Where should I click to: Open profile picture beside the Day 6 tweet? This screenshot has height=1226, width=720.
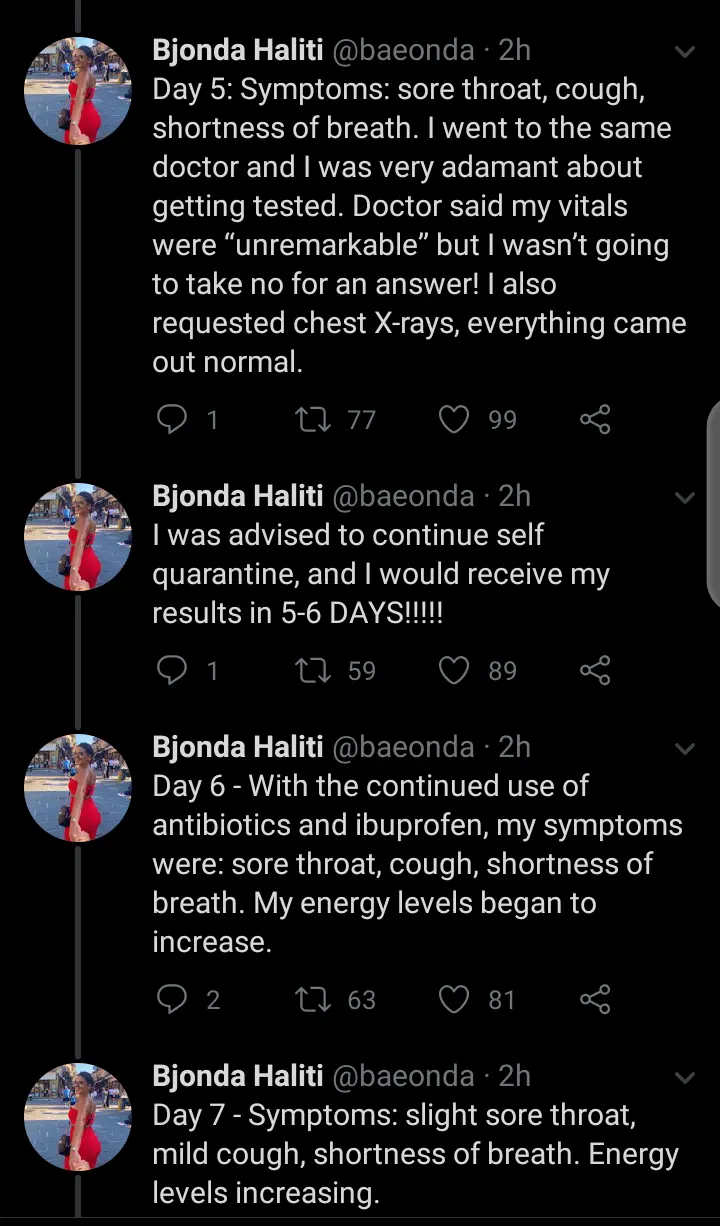pos(78,788)
